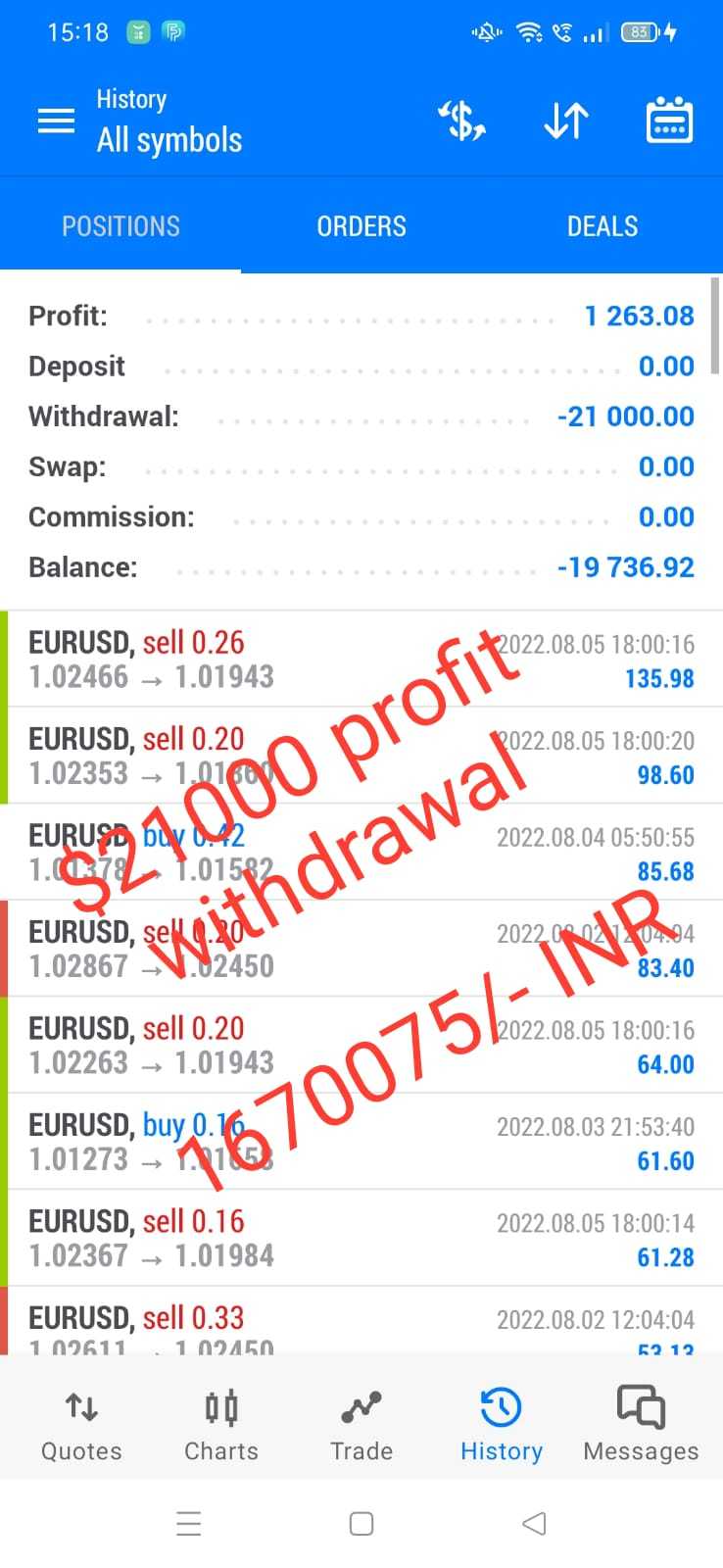Open the EURUSD sell 0.20 position with 98.60 profit
Viewport: 723px width, 1568px height.
361,756
